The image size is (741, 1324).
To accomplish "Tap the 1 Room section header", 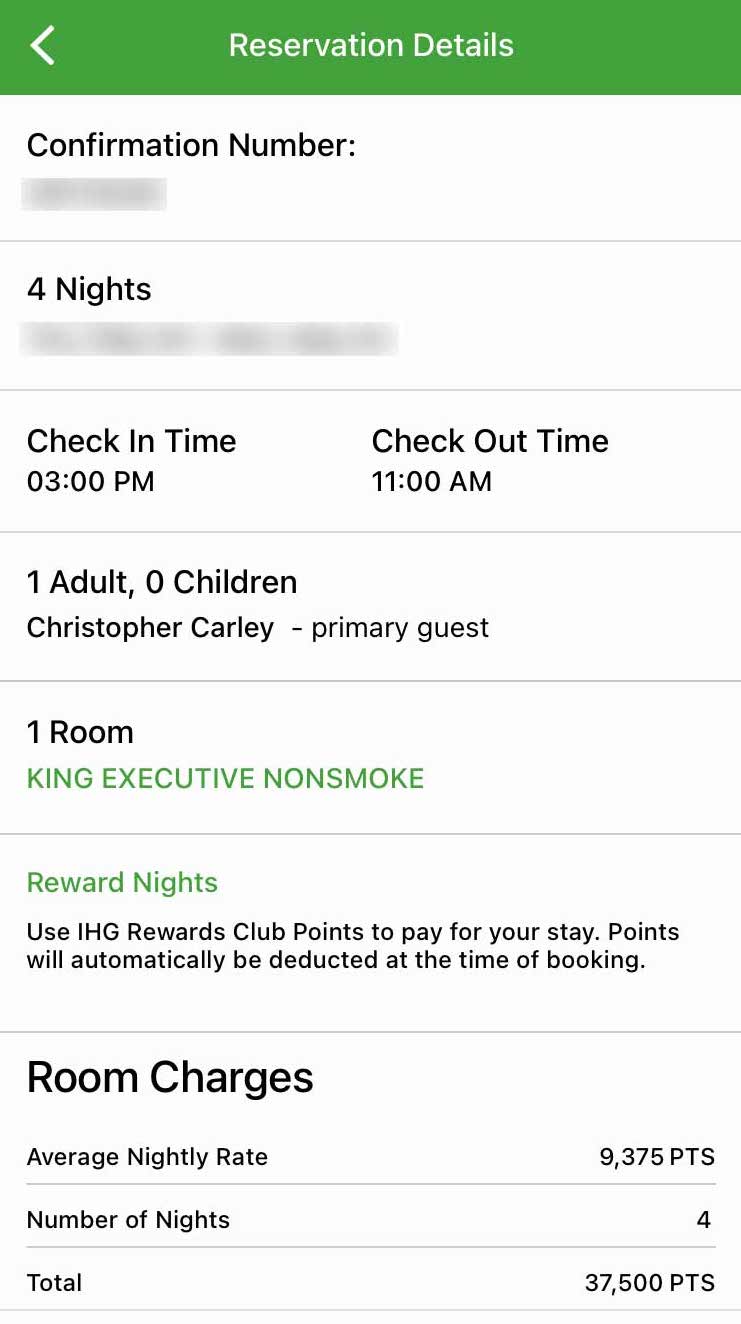I will [80, 732].
